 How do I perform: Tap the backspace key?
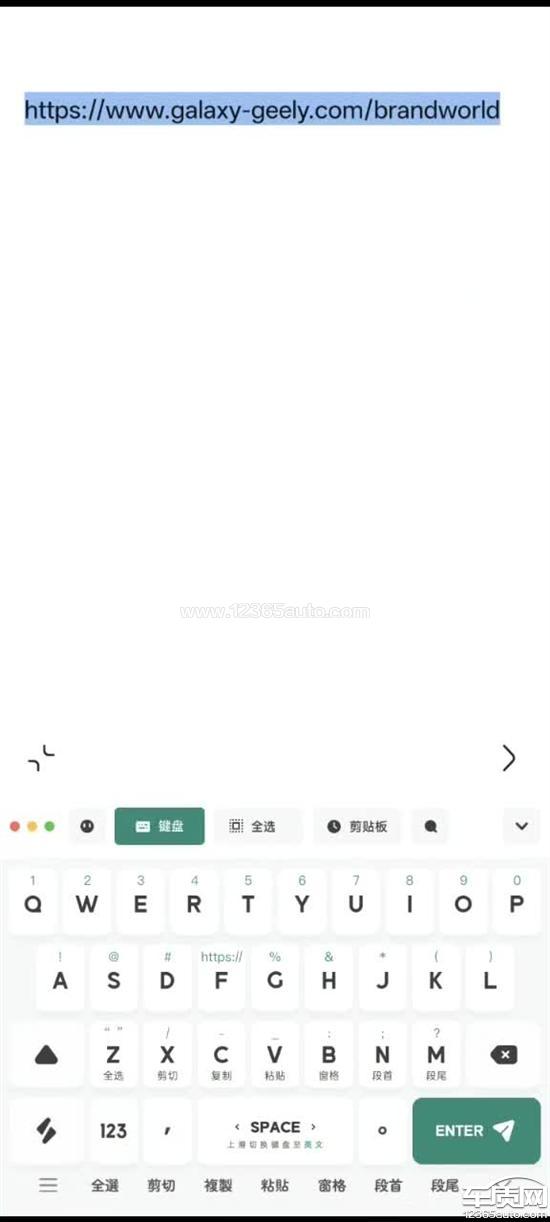(x=504, y=1054)
